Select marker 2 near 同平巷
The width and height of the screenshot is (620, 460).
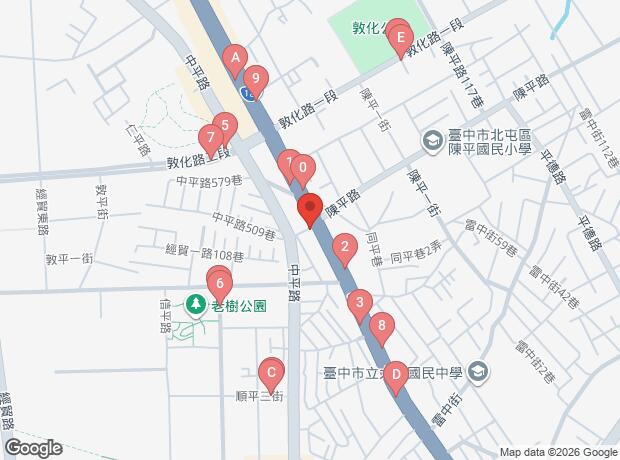pyautogui.click(x=345, y=251)
